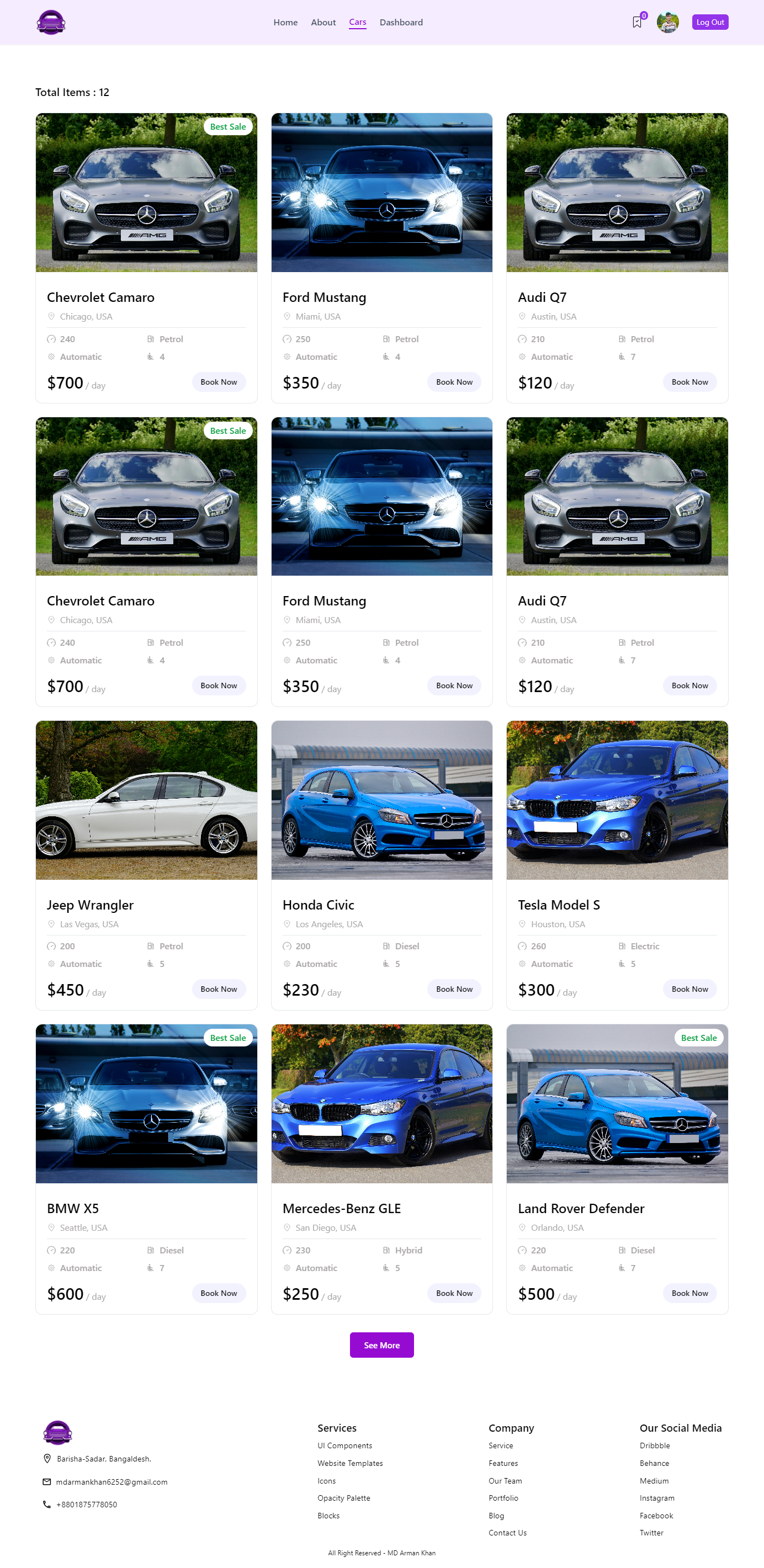Switch to the Dashboard page
The image size is (764, 1568).
coord(401,23)
